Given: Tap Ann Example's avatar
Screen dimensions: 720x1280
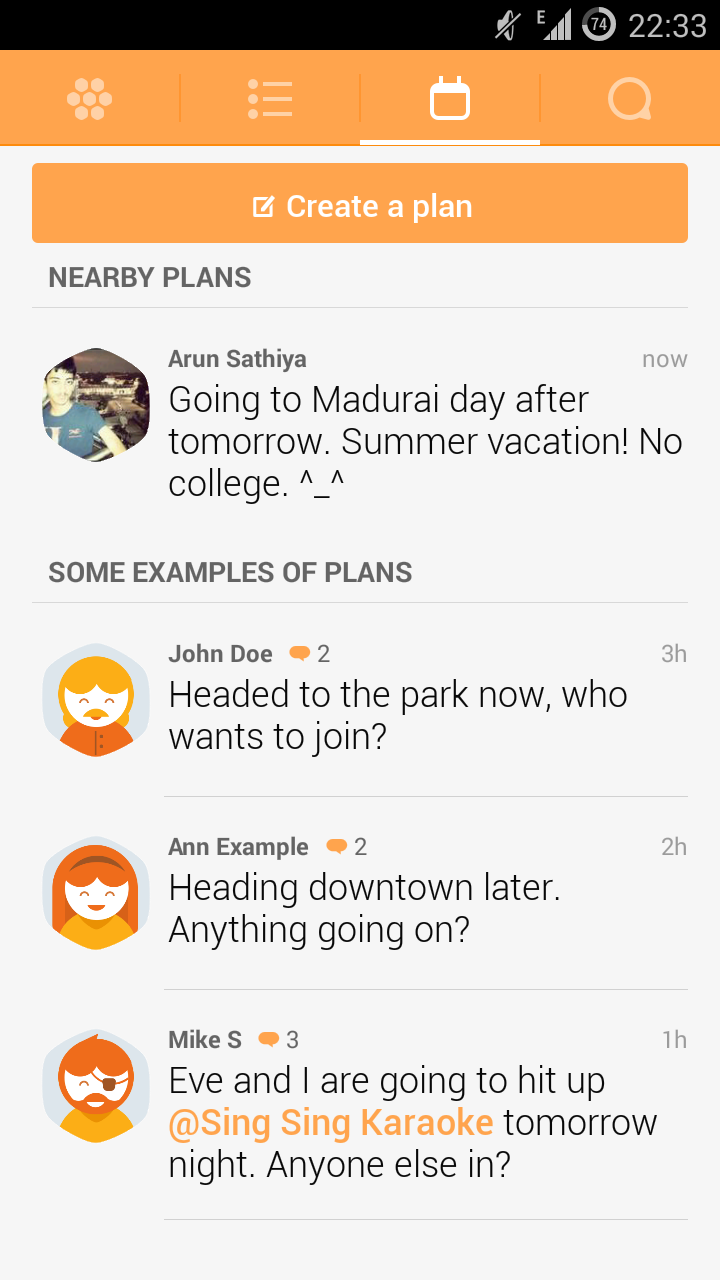Looking at the screenshot, I should pos(96,893).
